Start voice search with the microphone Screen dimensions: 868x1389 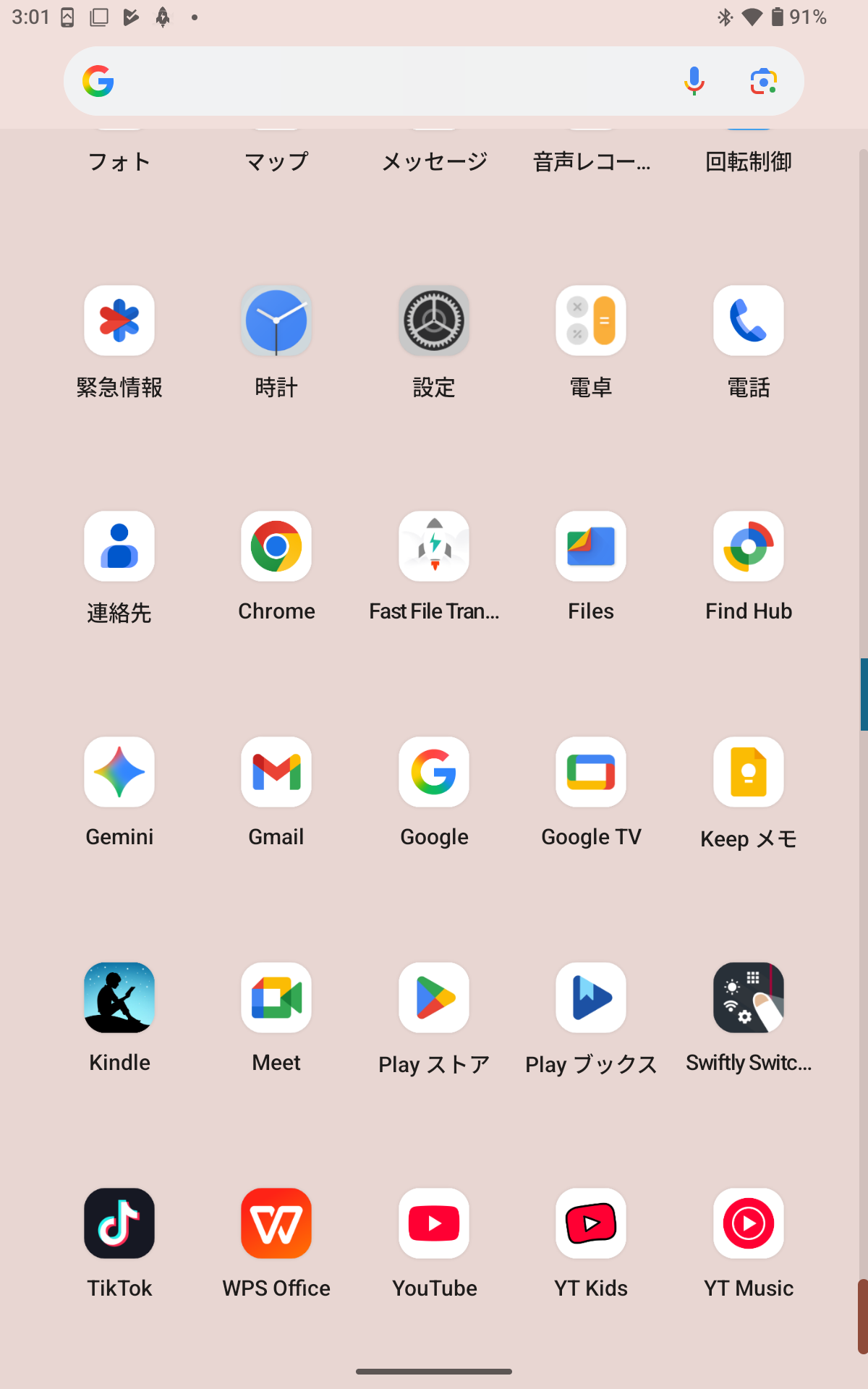tap(694, 81)
